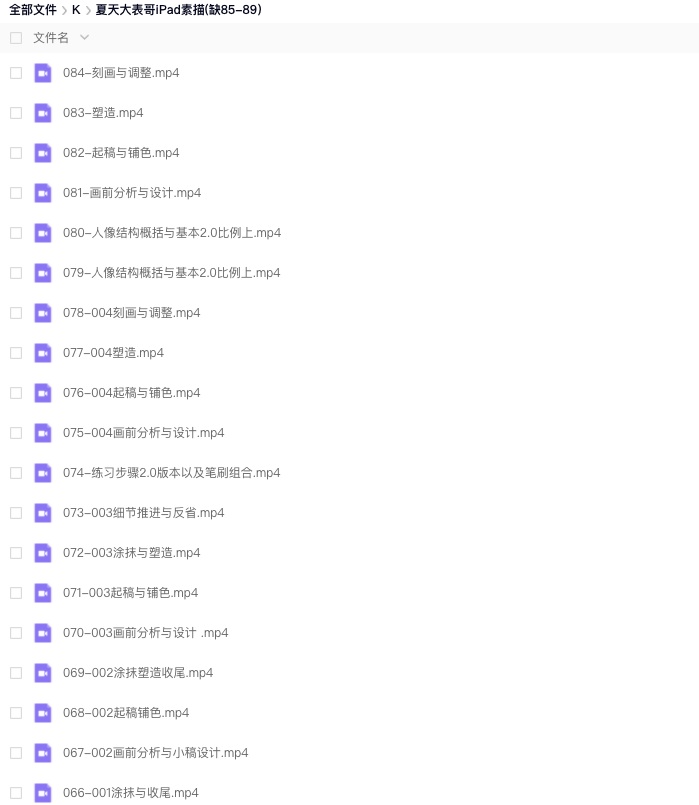The image size is (699, 805).
Task: Open the K folder breadcrumb
Action: tap(76, 10)
